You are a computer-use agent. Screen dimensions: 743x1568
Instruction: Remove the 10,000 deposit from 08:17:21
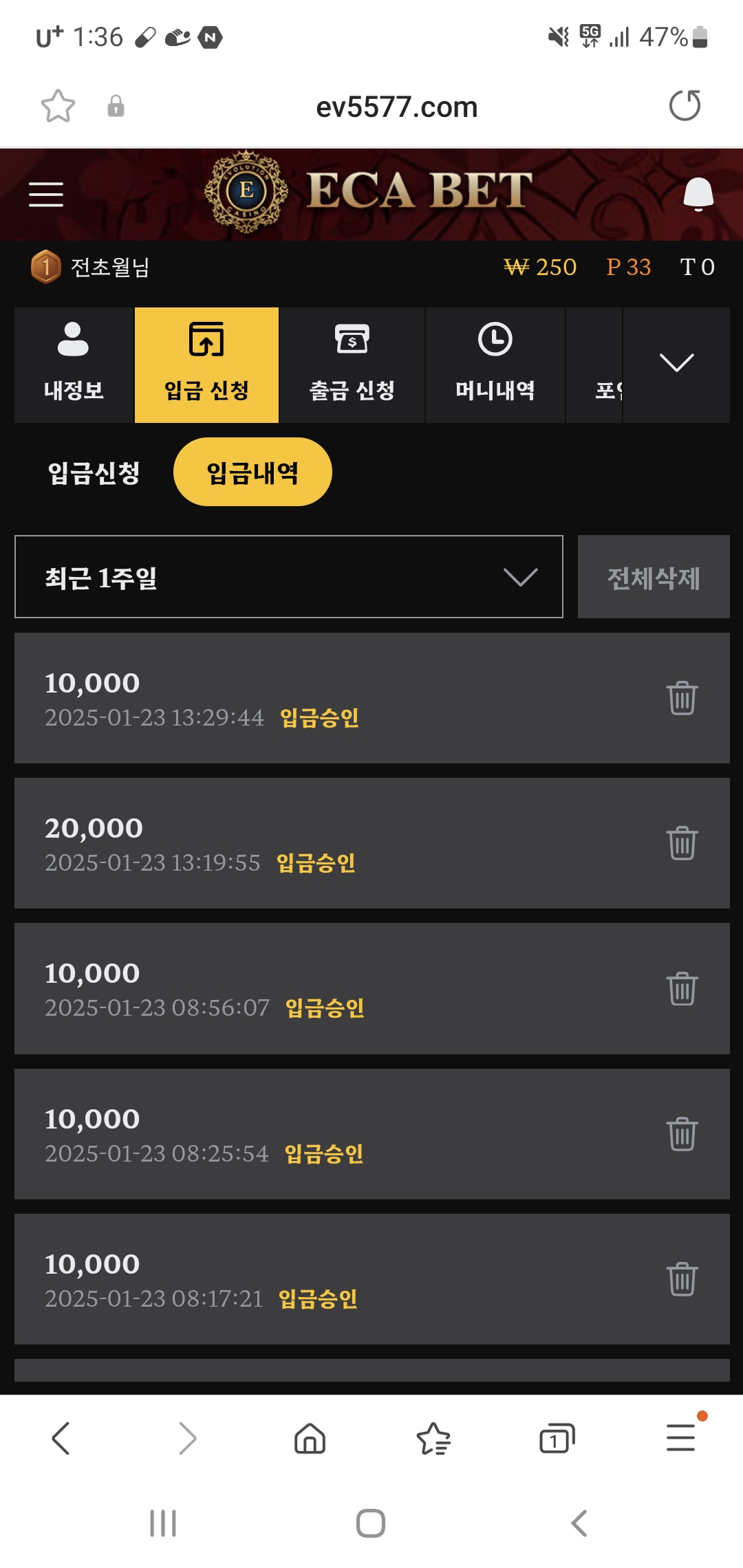(682, 1279)
